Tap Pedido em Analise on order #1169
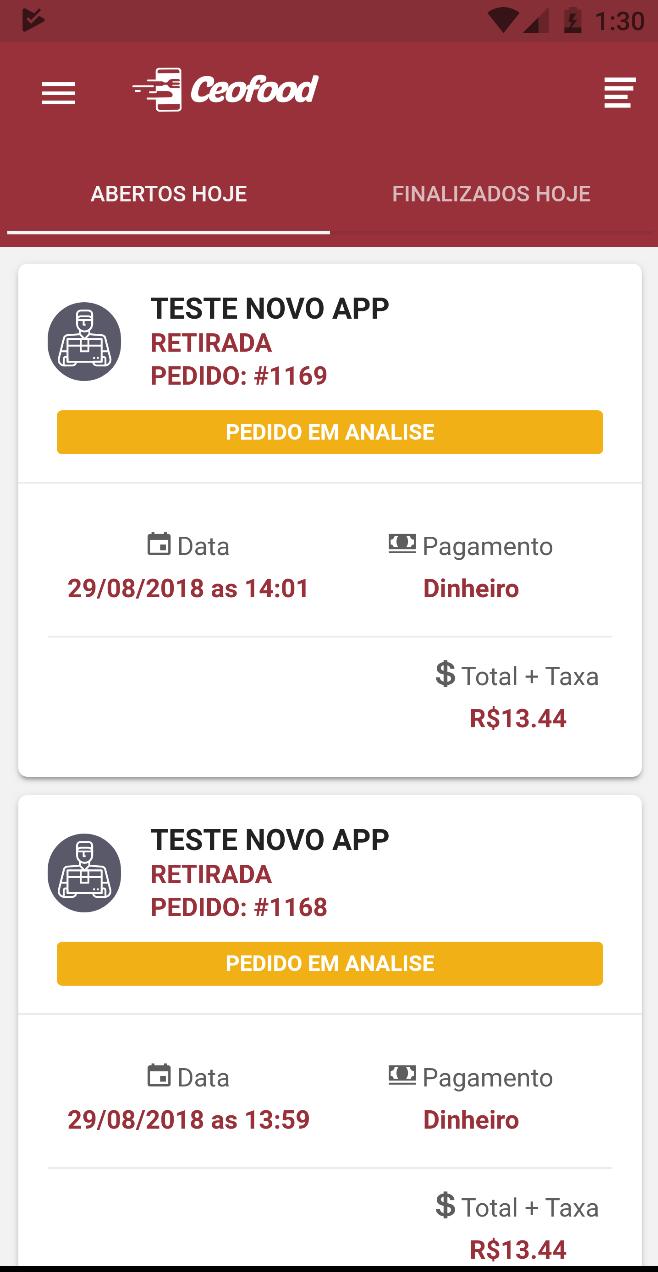Viewport: 658px width, 1272px height. [x=330, y=432]
